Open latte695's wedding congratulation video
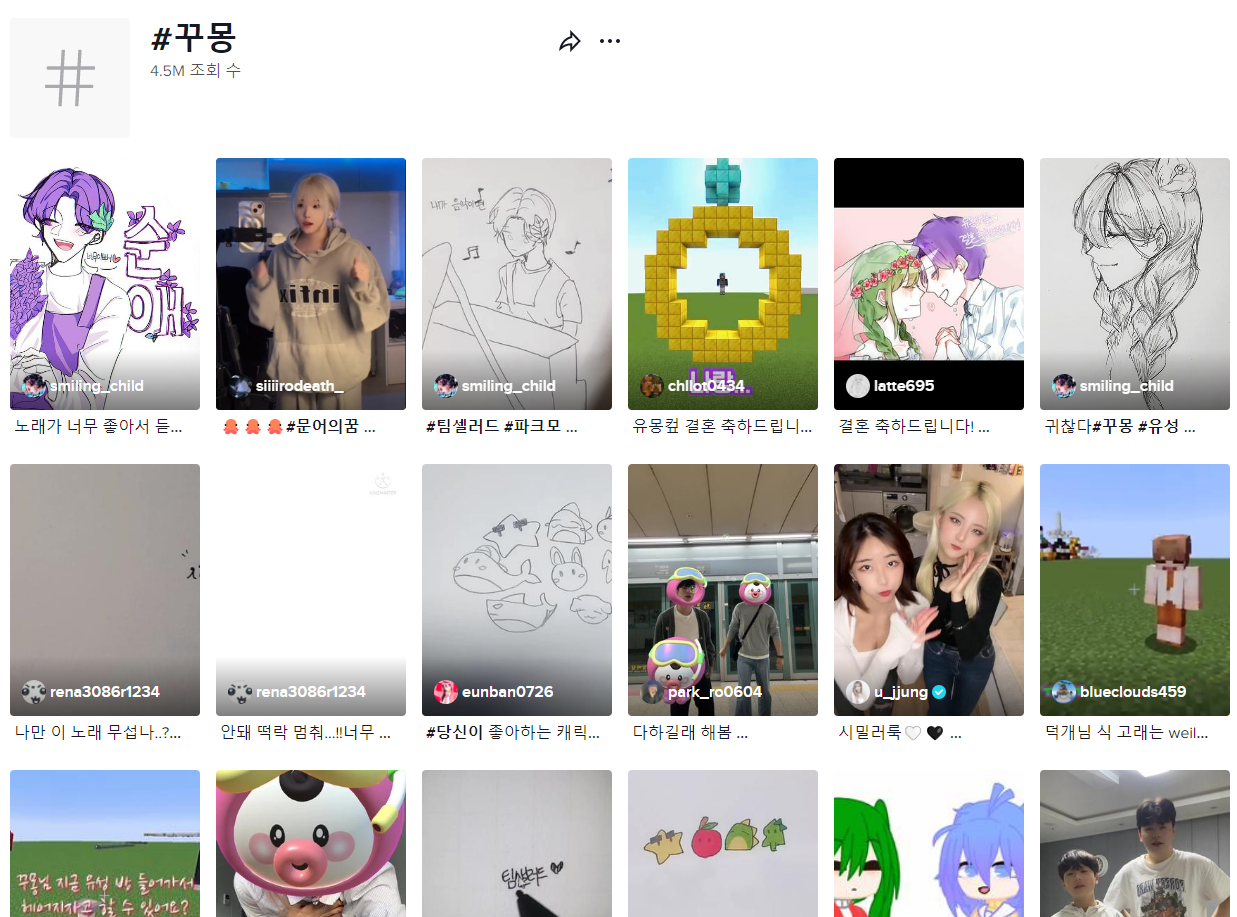Screen dimensions: 1237x917 pyautogui.click(x=929, y=284)
